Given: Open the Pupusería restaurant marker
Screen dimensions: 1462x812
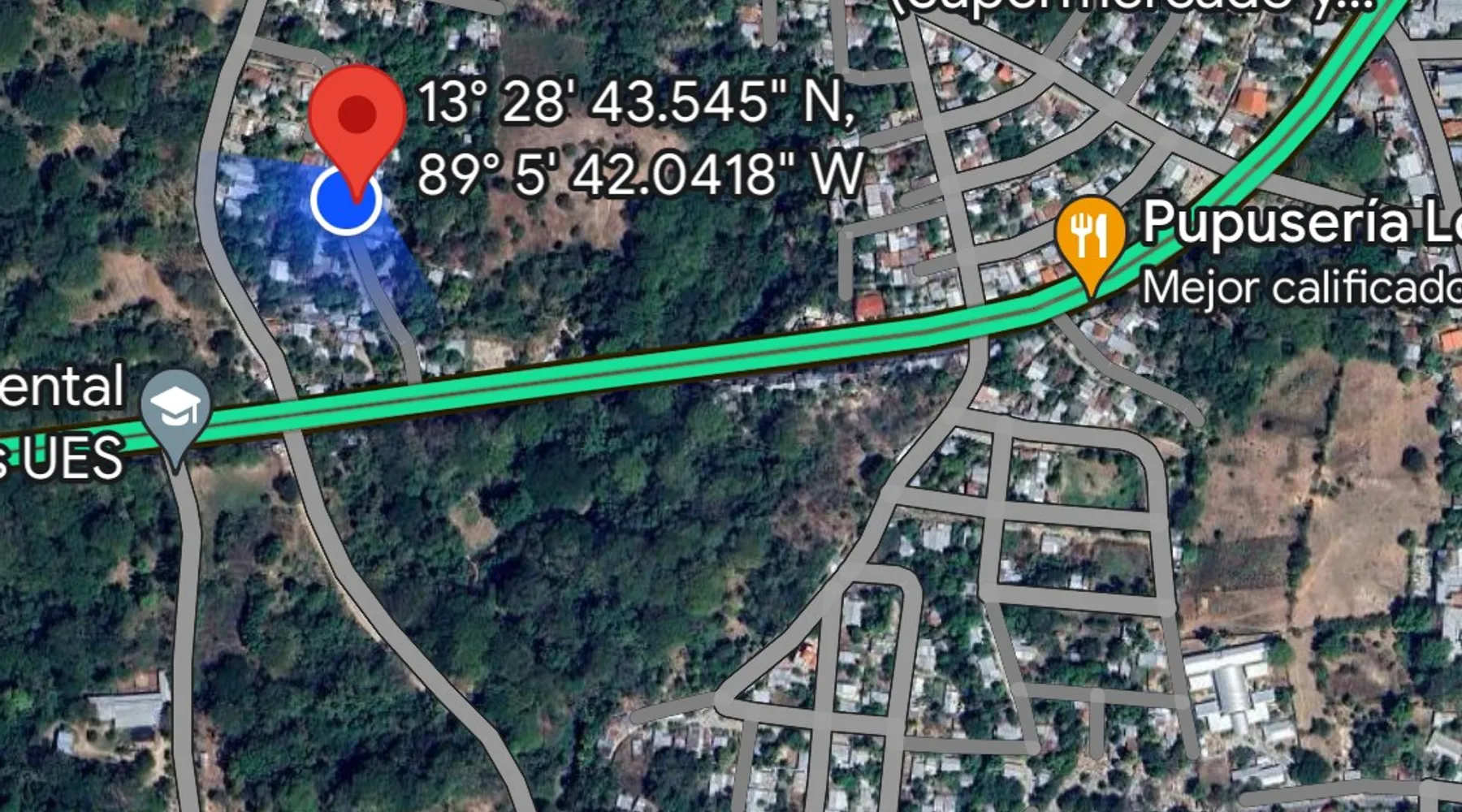Looking at the screenshot, I should click(x=1090, y=235).
